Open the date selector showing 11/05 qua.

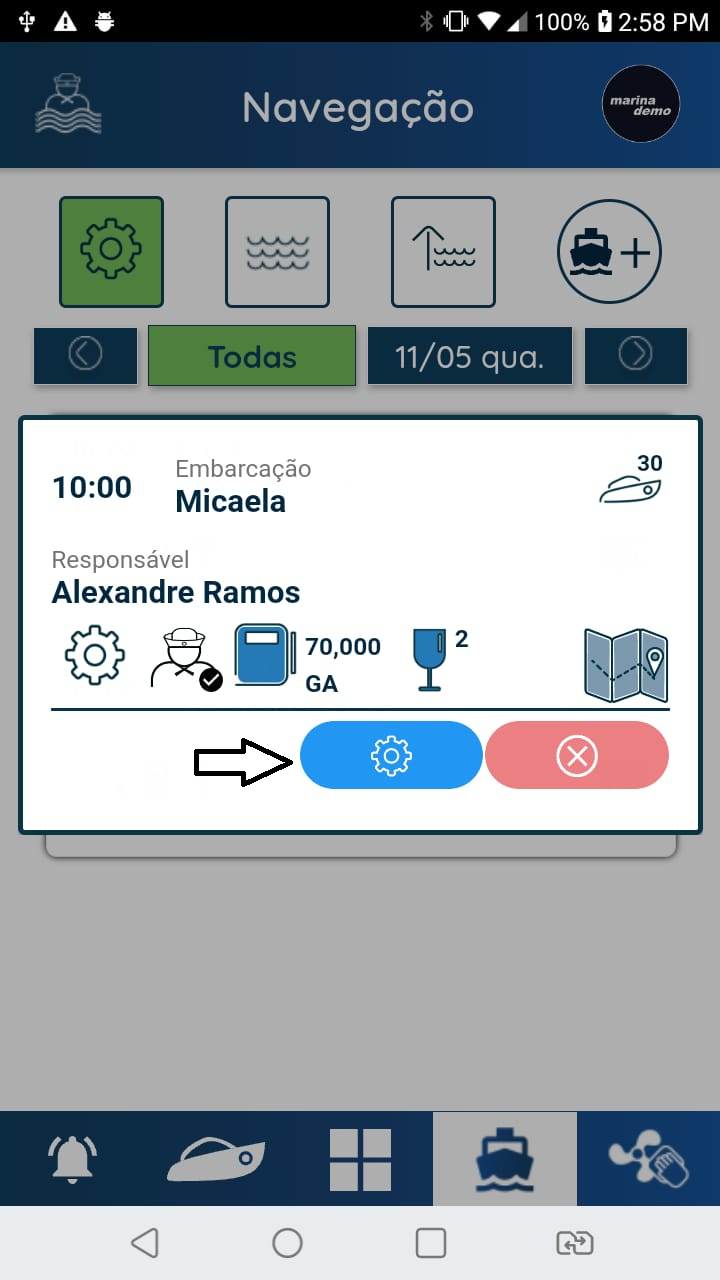coord(470,356)
